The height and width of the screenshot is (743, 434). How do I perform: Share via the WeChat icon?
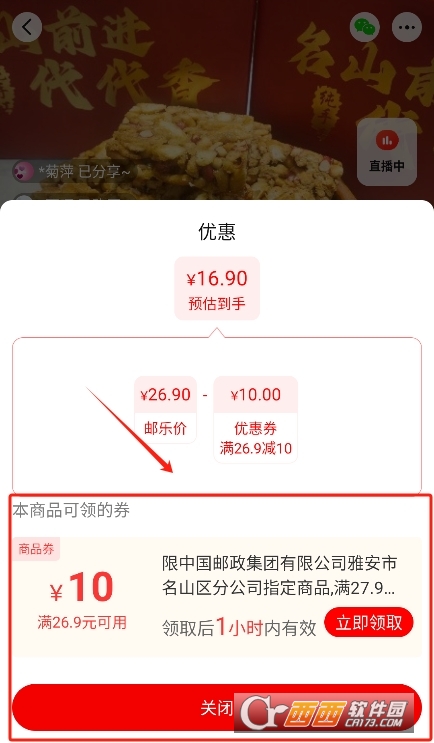(365, 27)
